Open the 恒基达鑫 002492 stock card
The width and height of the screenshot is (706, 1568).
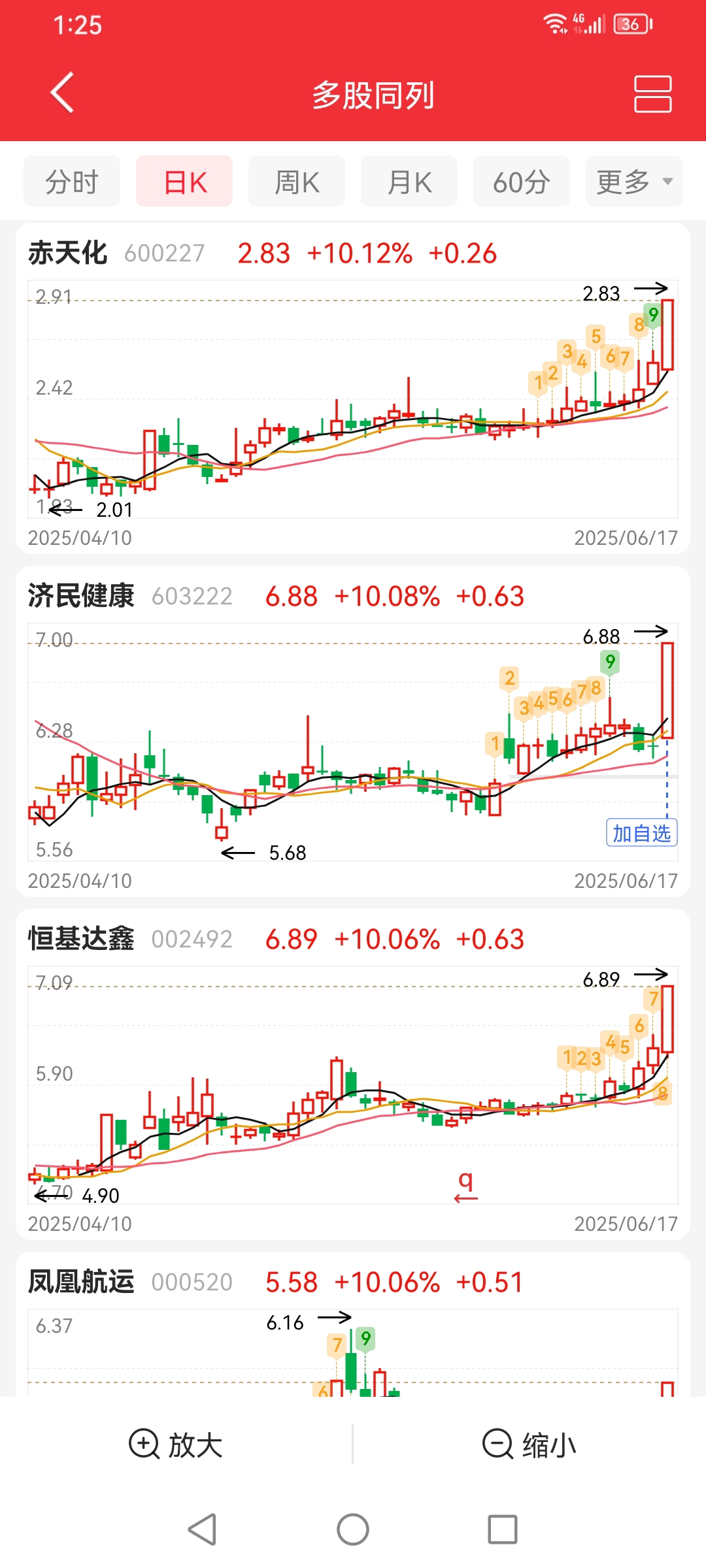coord(353,1074)
